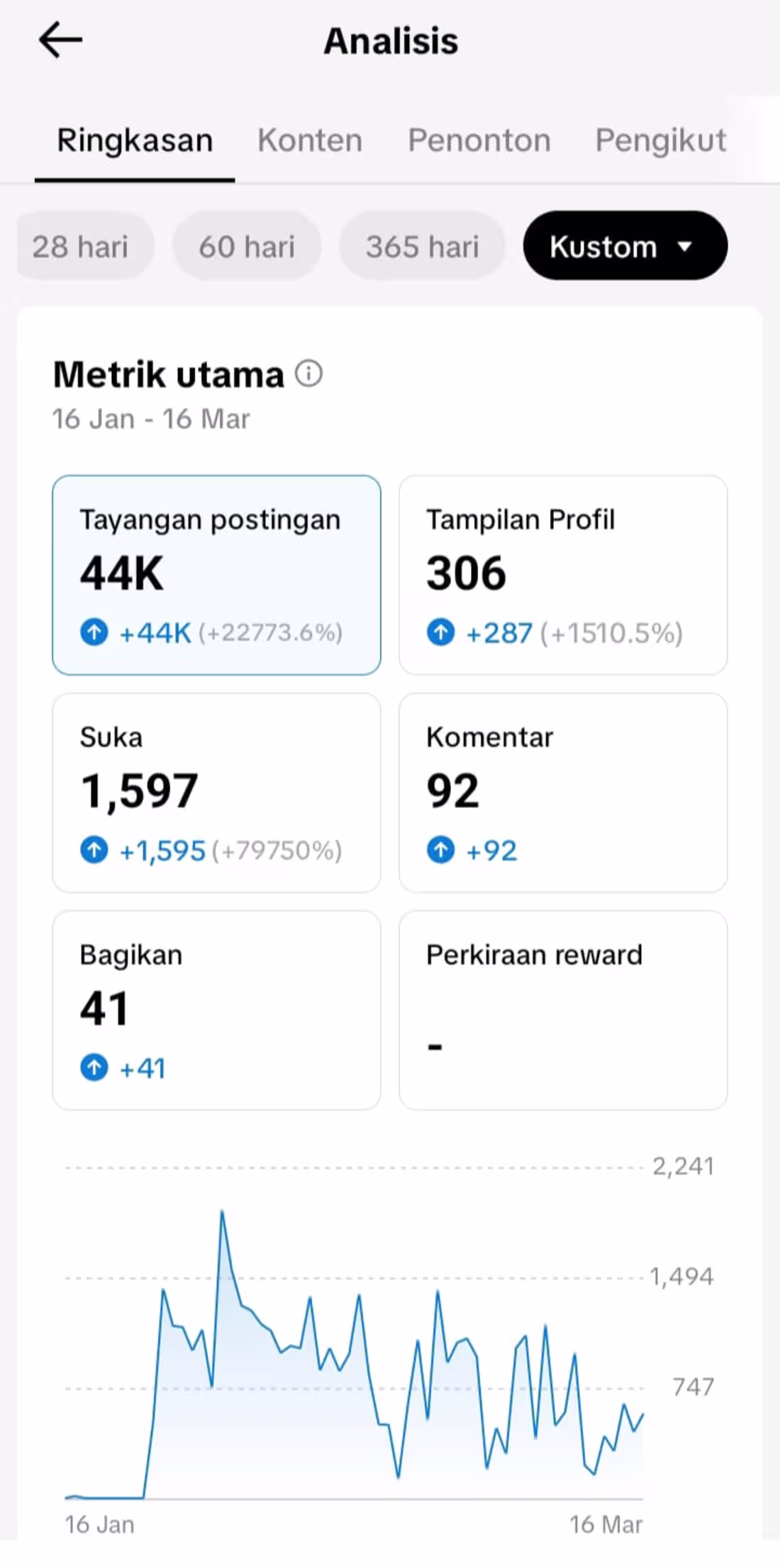Select the Bagikan metric card

pyautogui.click(x=216, y=1010)
